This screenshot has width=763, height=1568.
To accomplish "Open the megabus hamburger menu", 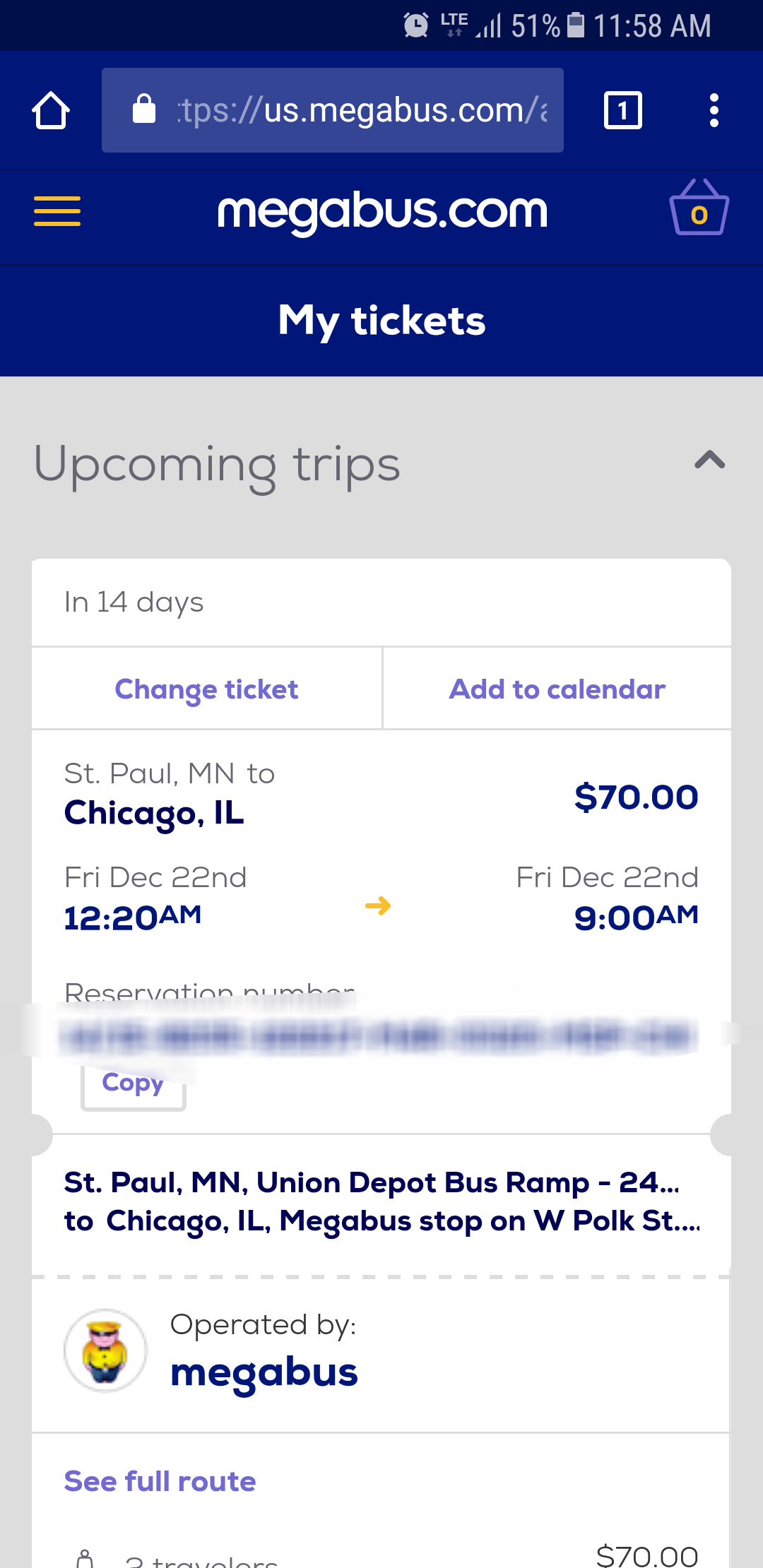I will point(57,211).
